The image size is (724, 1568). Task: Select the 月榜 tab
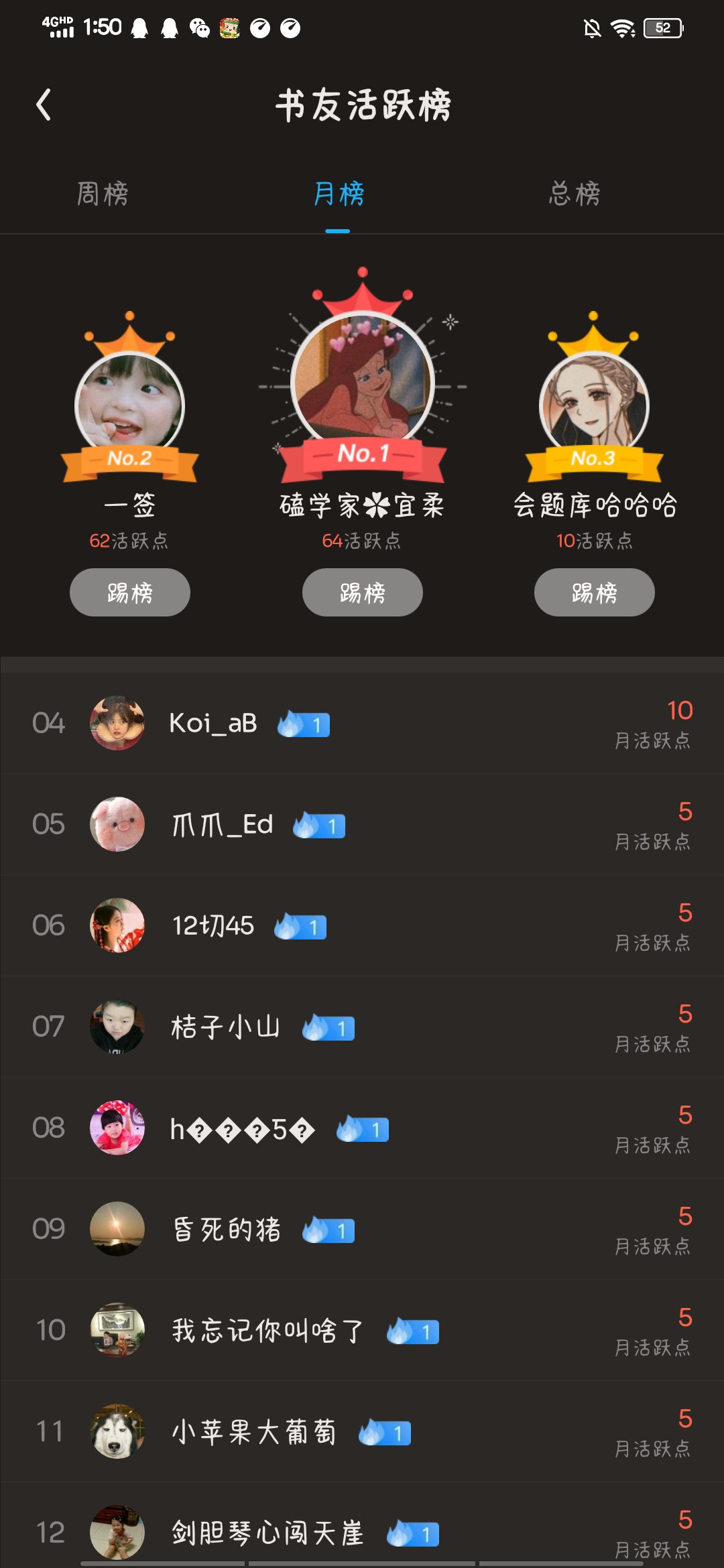click(339, 194)
